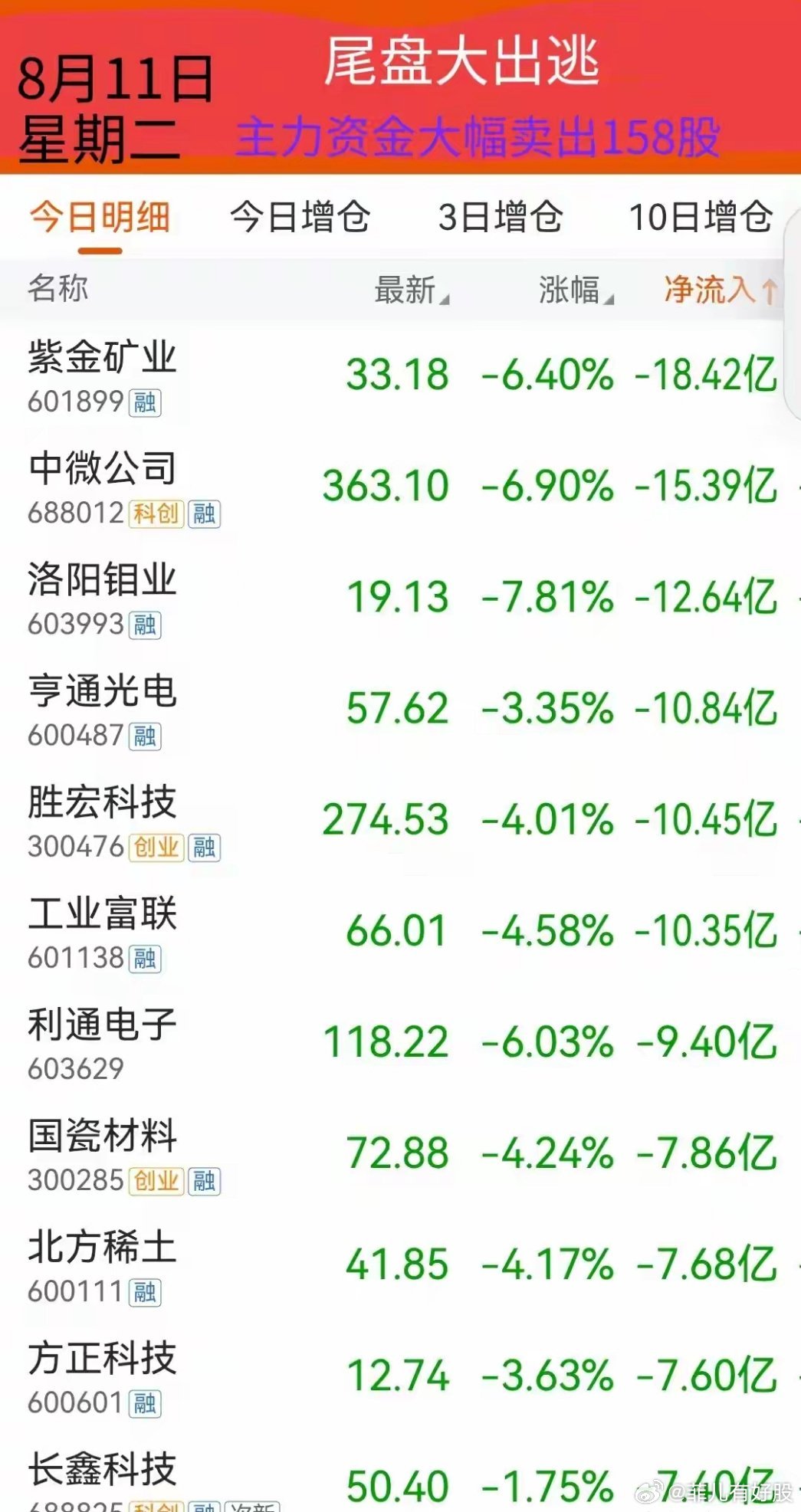Switch to the 今日增仓 tab
Image resolution: width=801 pixels, height=1512 pixels.
point(300,217)
